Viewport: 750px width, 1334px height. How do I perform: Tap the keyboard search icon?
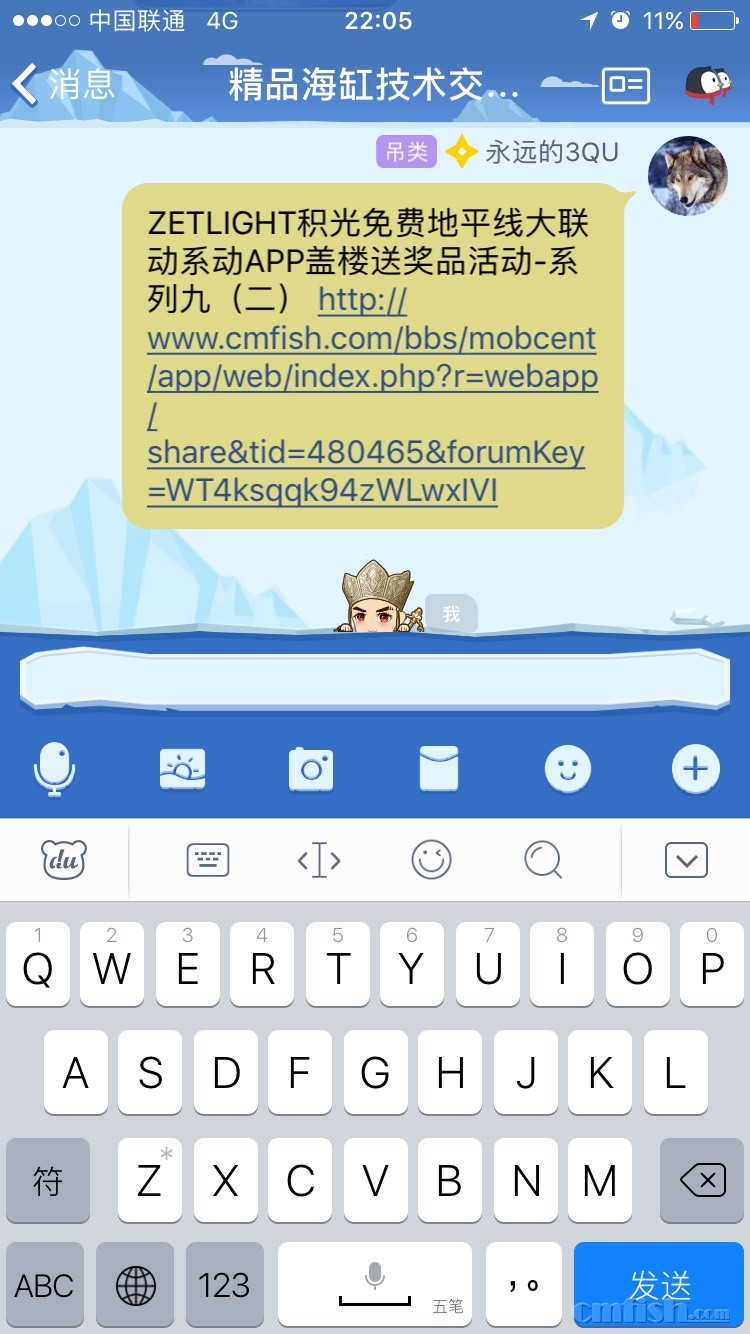click(x=544, y=859)
